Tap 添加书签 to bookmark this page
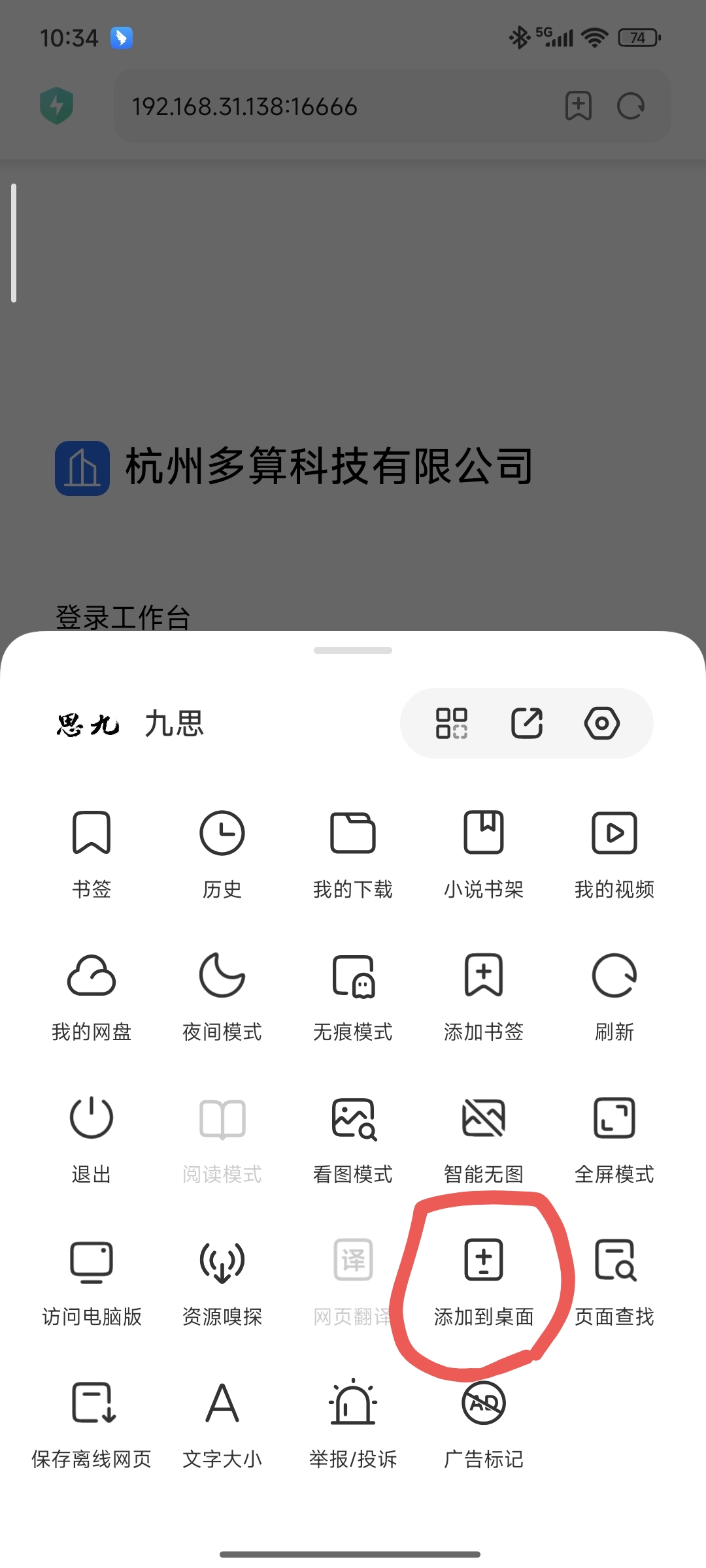Image resolution: width=706 pixels, height=1568 pixels. click(484, 975)
